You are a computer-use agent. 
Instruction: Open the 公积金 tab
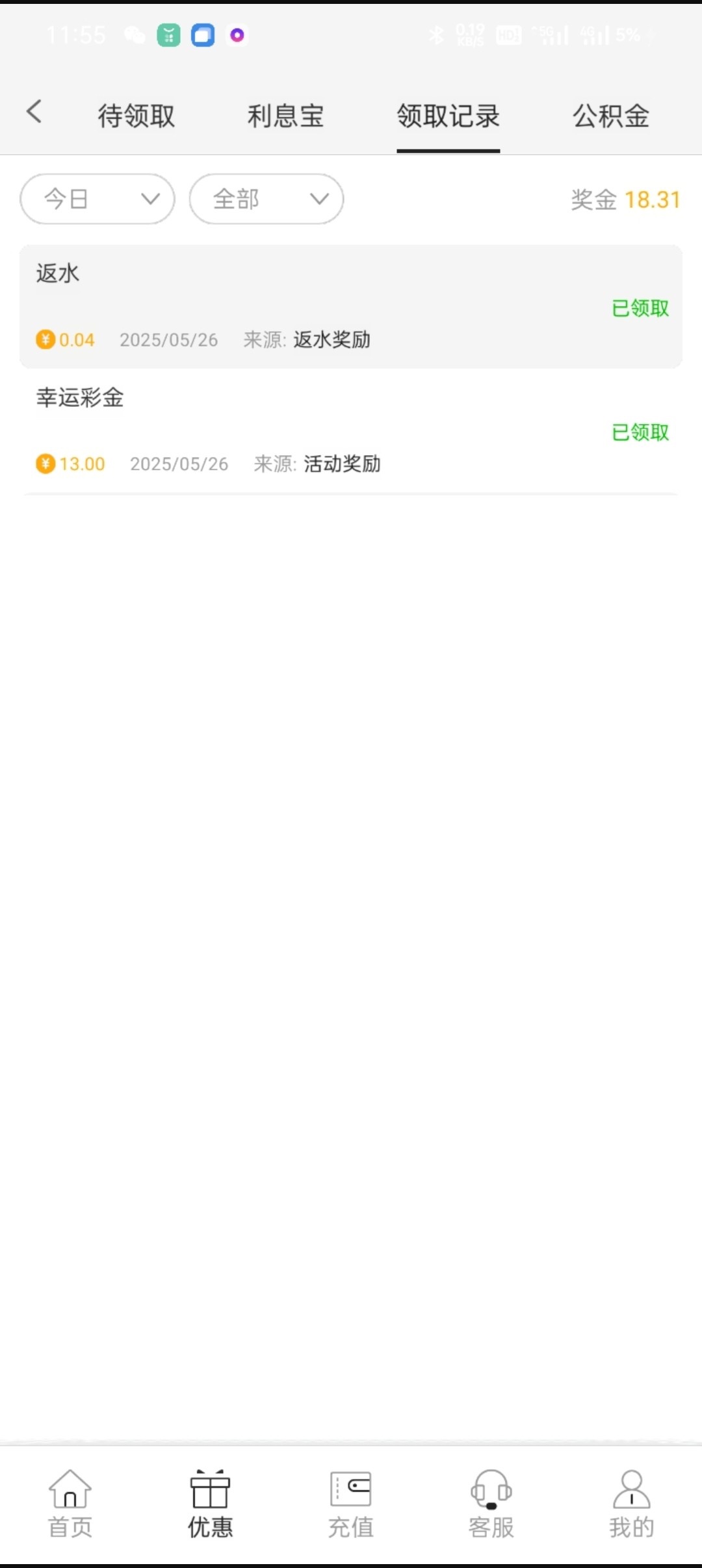point(612,116)
